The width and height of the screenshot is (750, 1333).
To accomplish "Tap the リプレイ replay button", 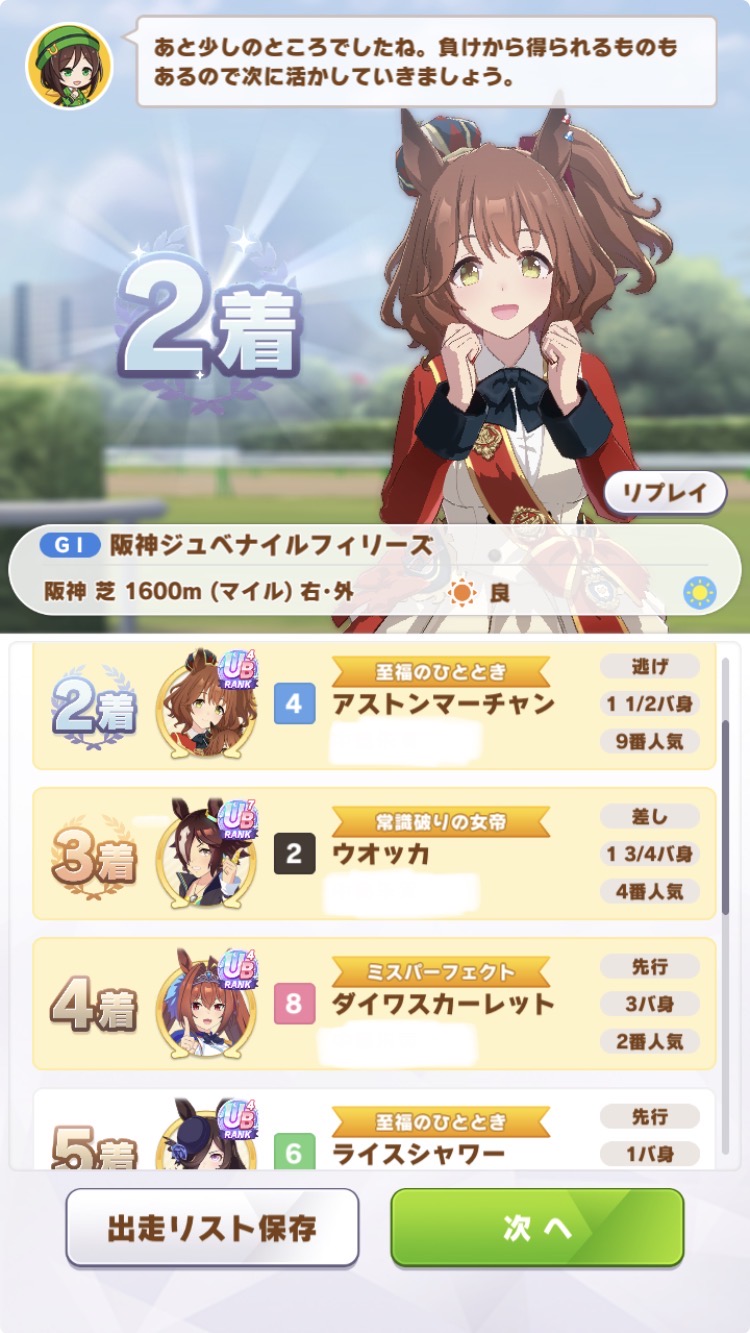I will pos(665,492).
